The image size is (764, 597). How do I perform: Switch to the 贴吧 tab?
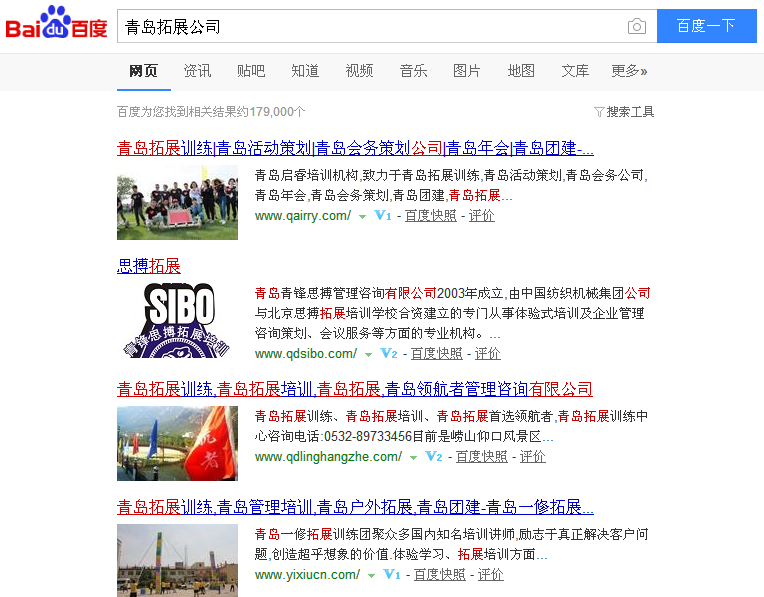251,71
